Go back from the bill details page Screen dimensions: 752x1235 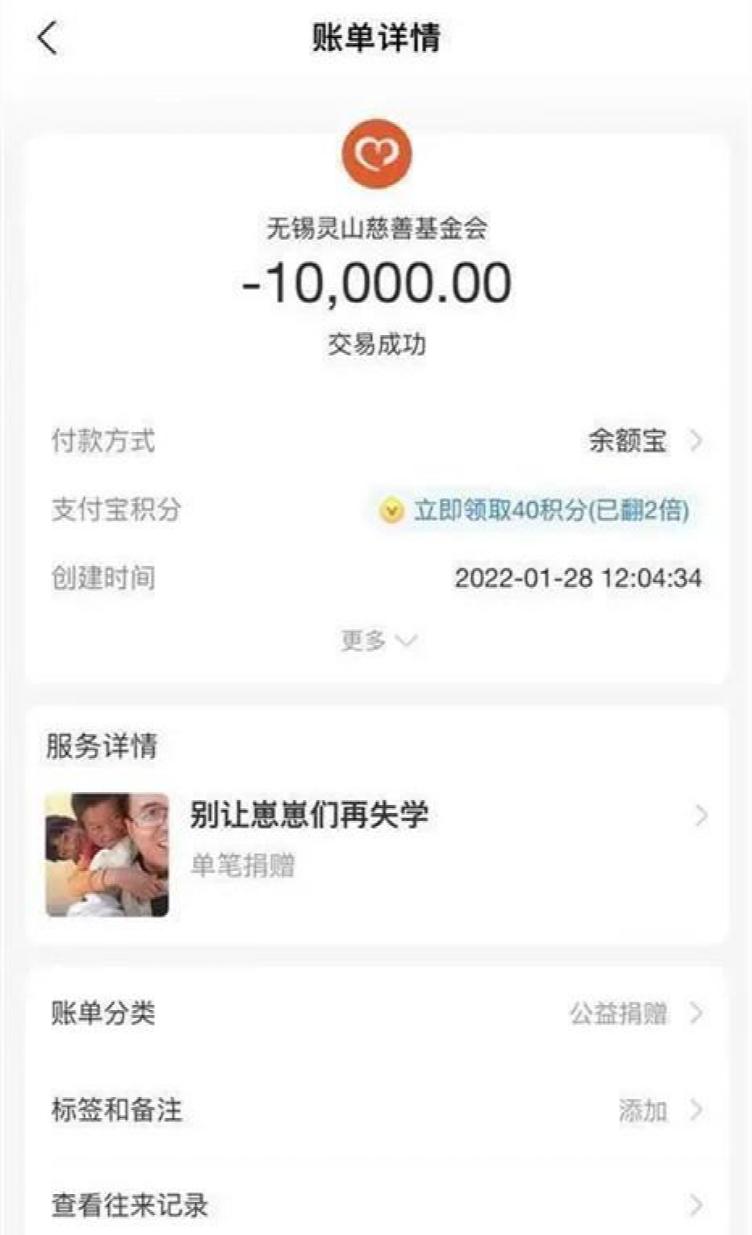click(x=47, y=39)
